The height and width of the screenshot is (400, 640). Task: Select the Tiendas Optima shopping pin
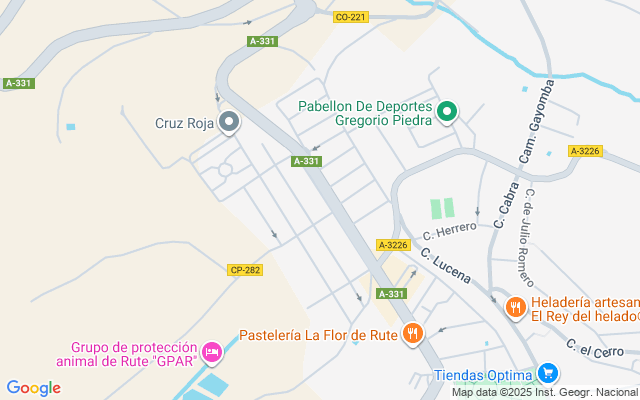[x=547, y=374]
